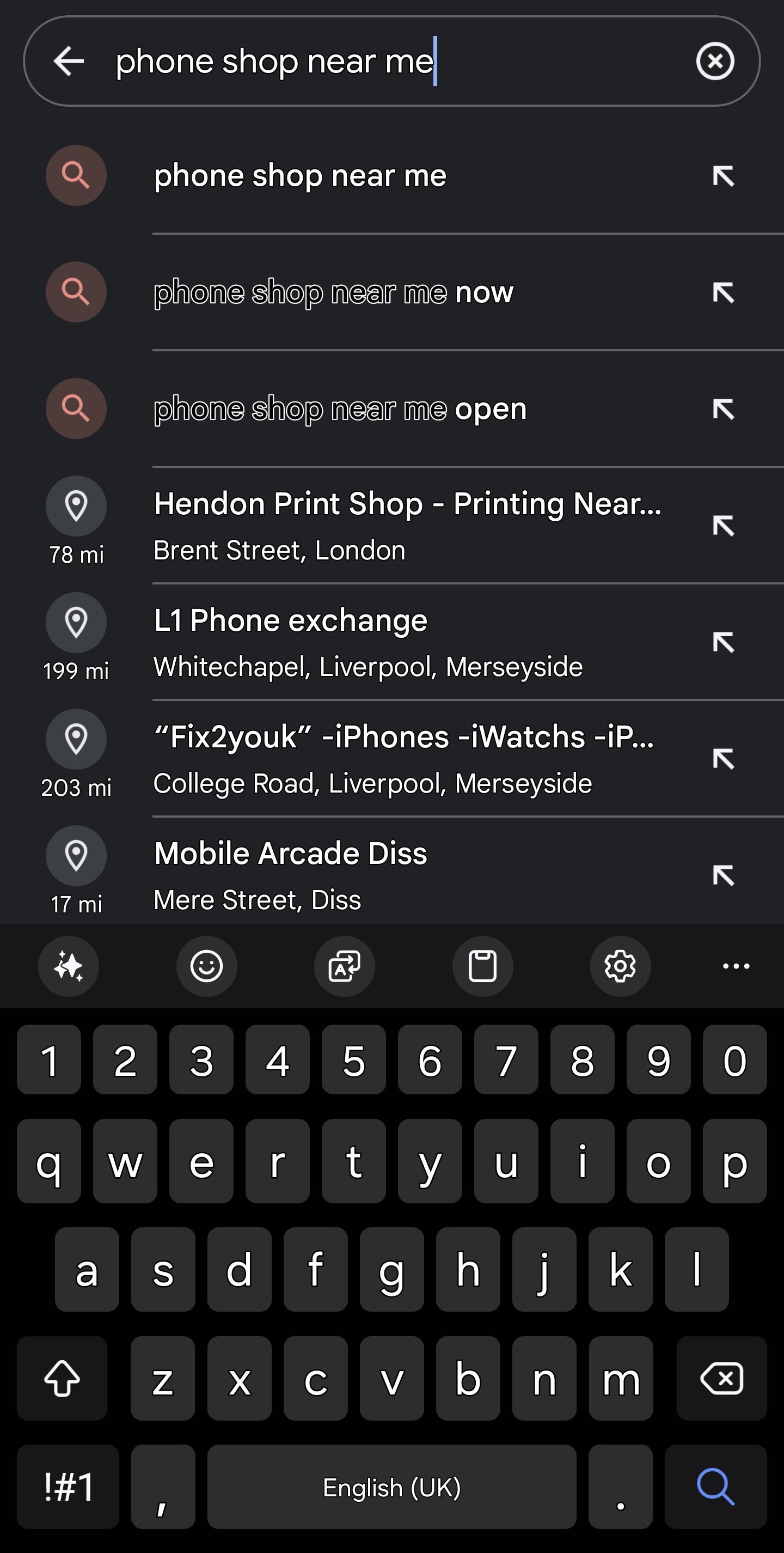The width and height of the screenshot is (784, 1553).
Task: Insert suggestion 'phone shop near me now'
Action: click(x=723, y=293)
